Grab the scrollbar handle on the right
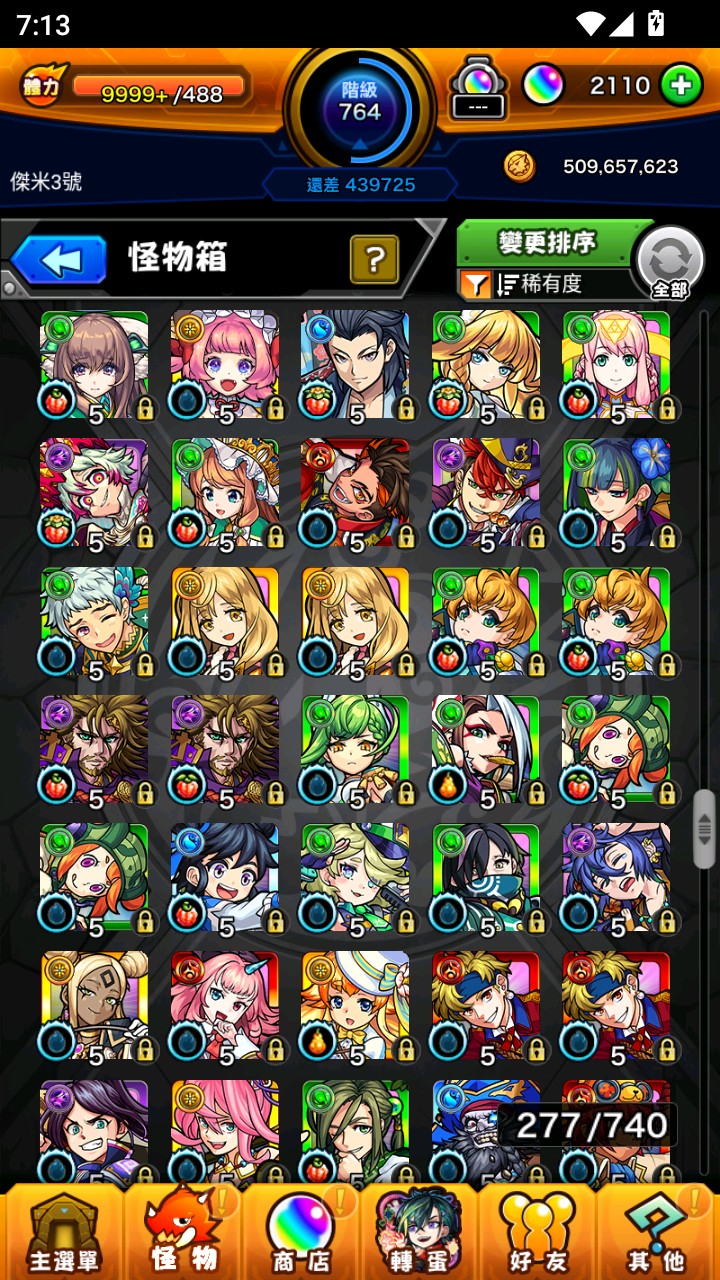This screenshot has height=1280, width=720. point(704,828)
